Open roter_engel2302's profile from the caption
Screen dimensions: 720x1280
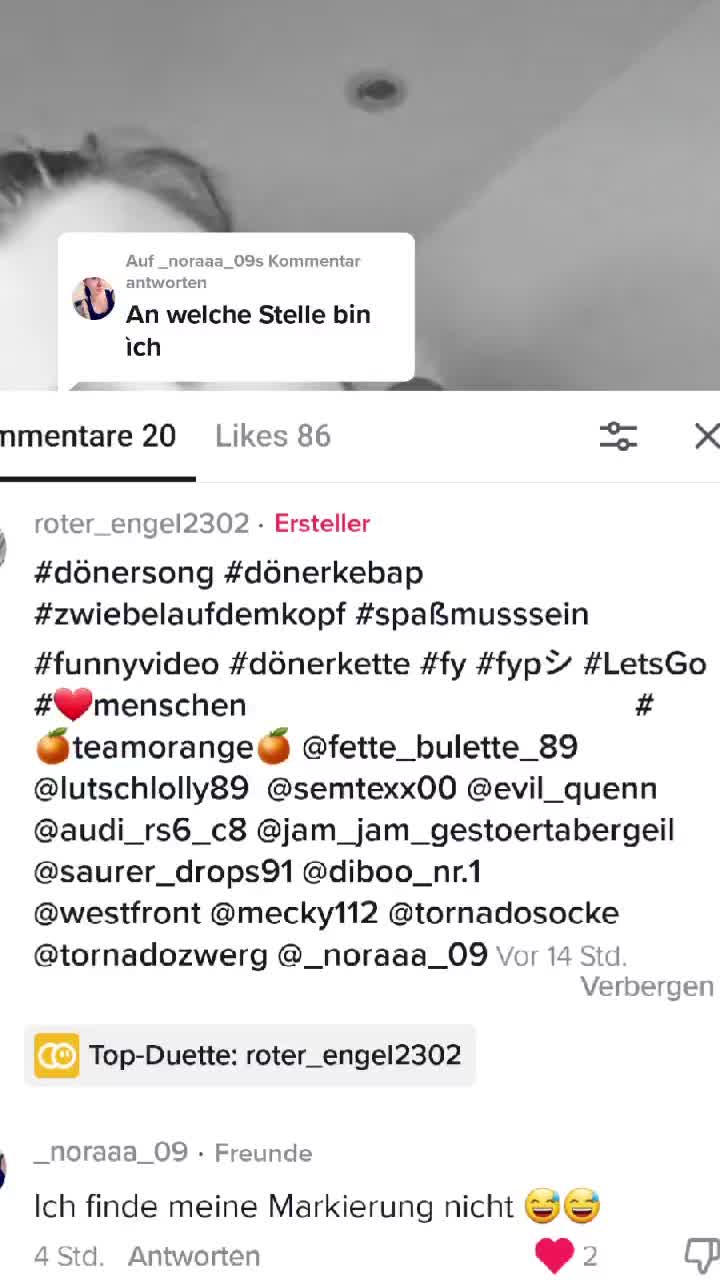[x=141, y=523]
